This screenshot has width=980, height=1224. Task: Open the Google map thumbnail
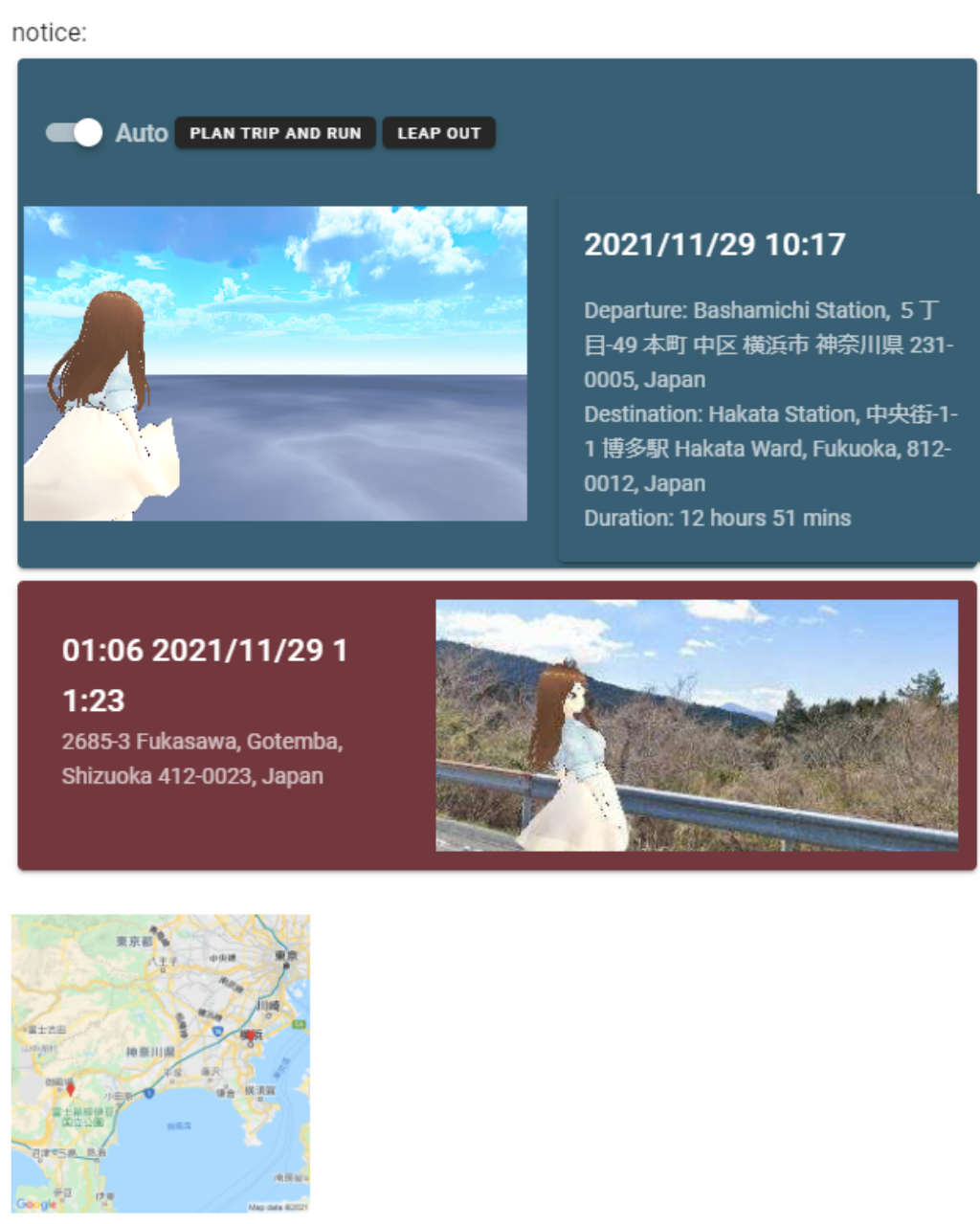tap(161, 1062)
